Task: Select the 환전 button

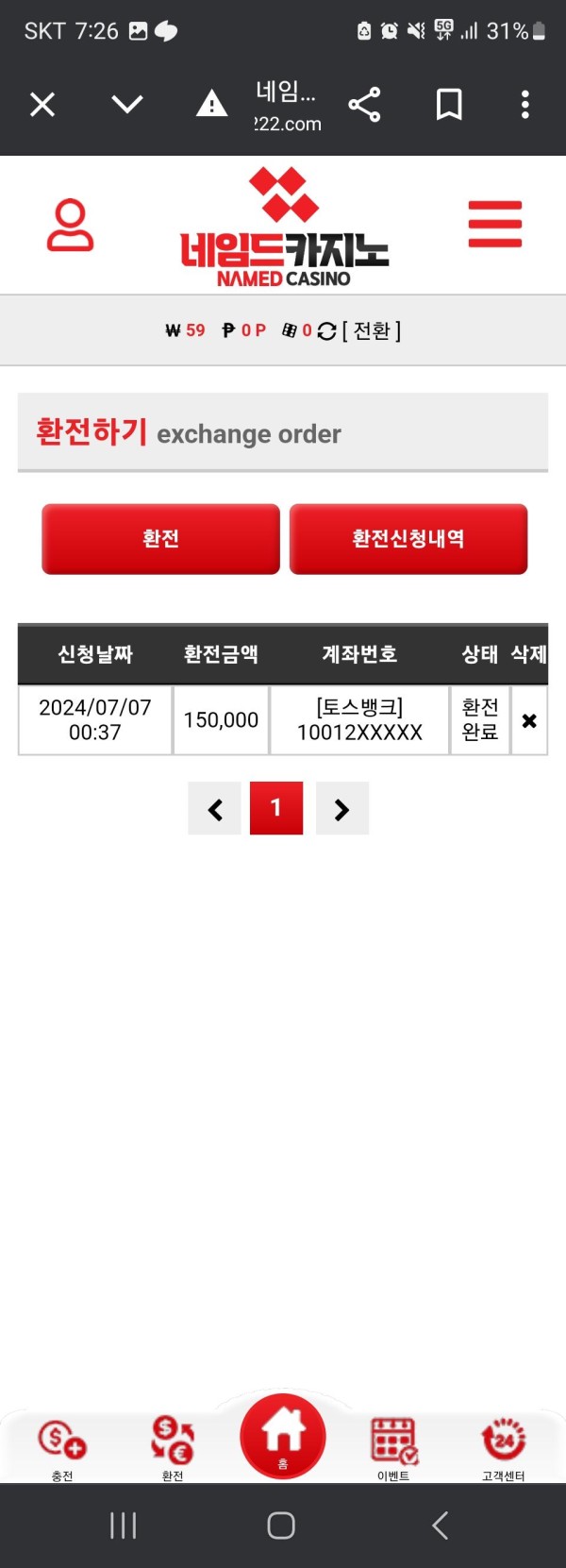Action: tap(160, 539)
